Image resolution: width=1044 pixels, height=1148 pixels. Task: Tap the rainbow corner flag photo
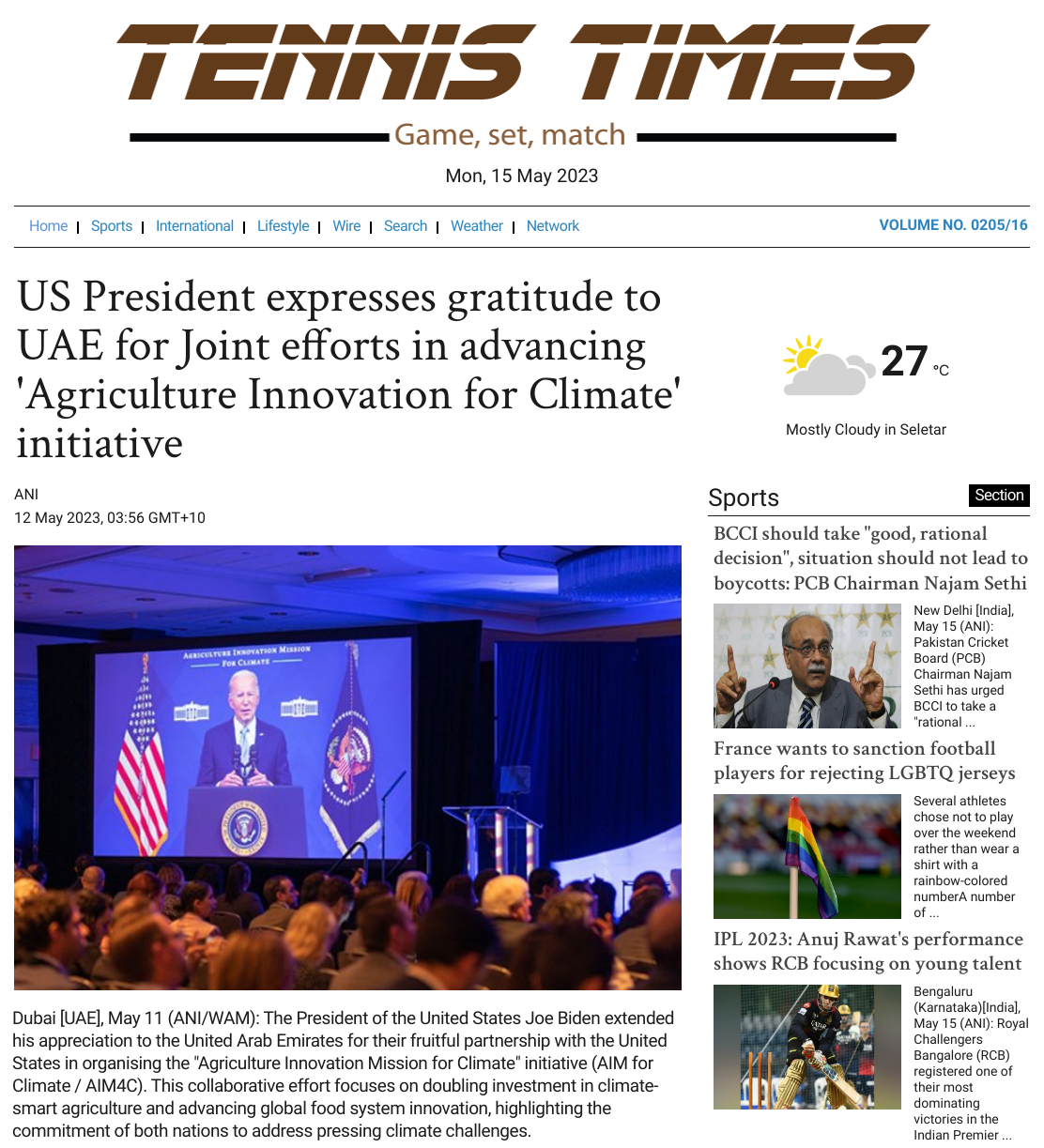(x=807, y=856)
